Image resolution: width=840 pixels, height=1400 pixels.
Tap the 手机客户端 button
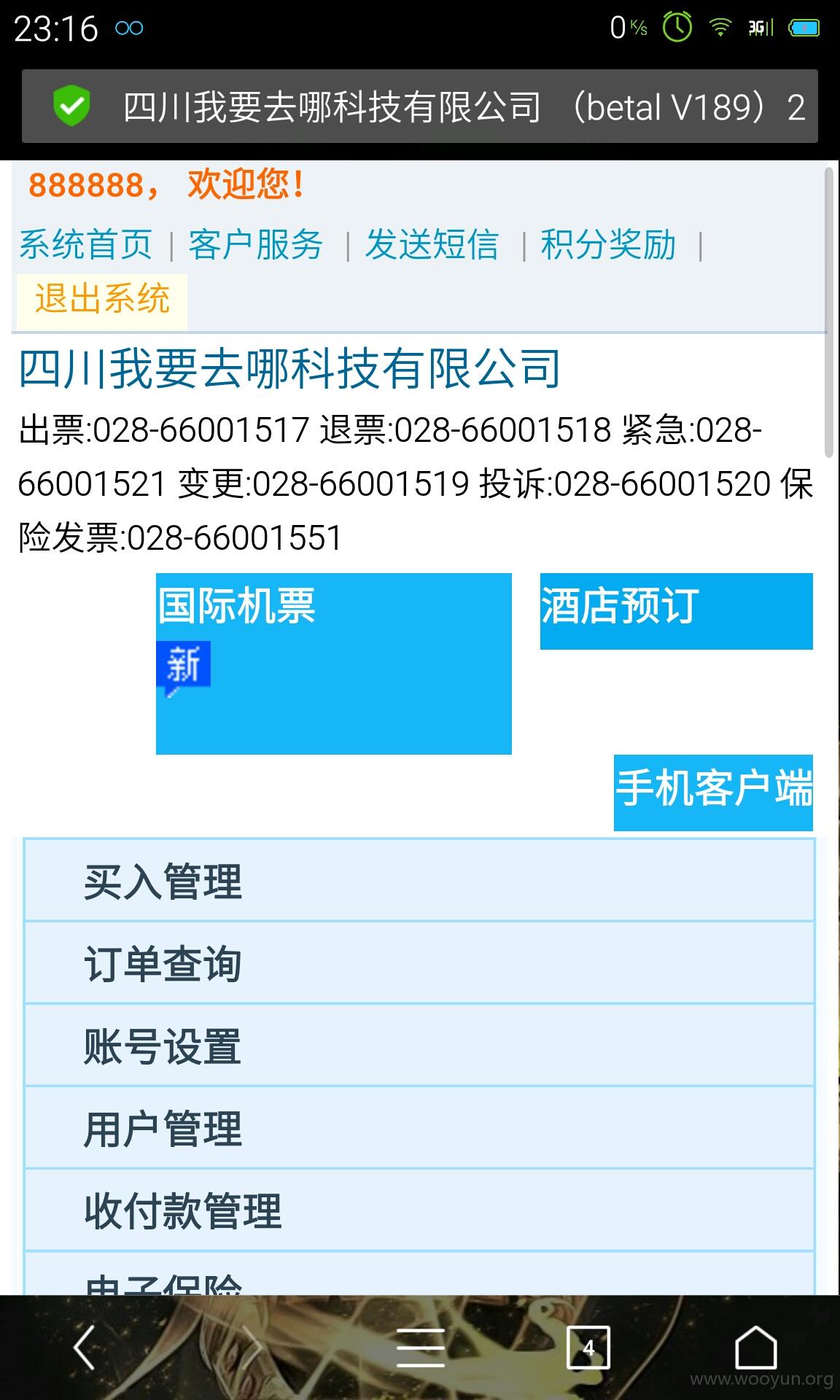pos(713,793)
